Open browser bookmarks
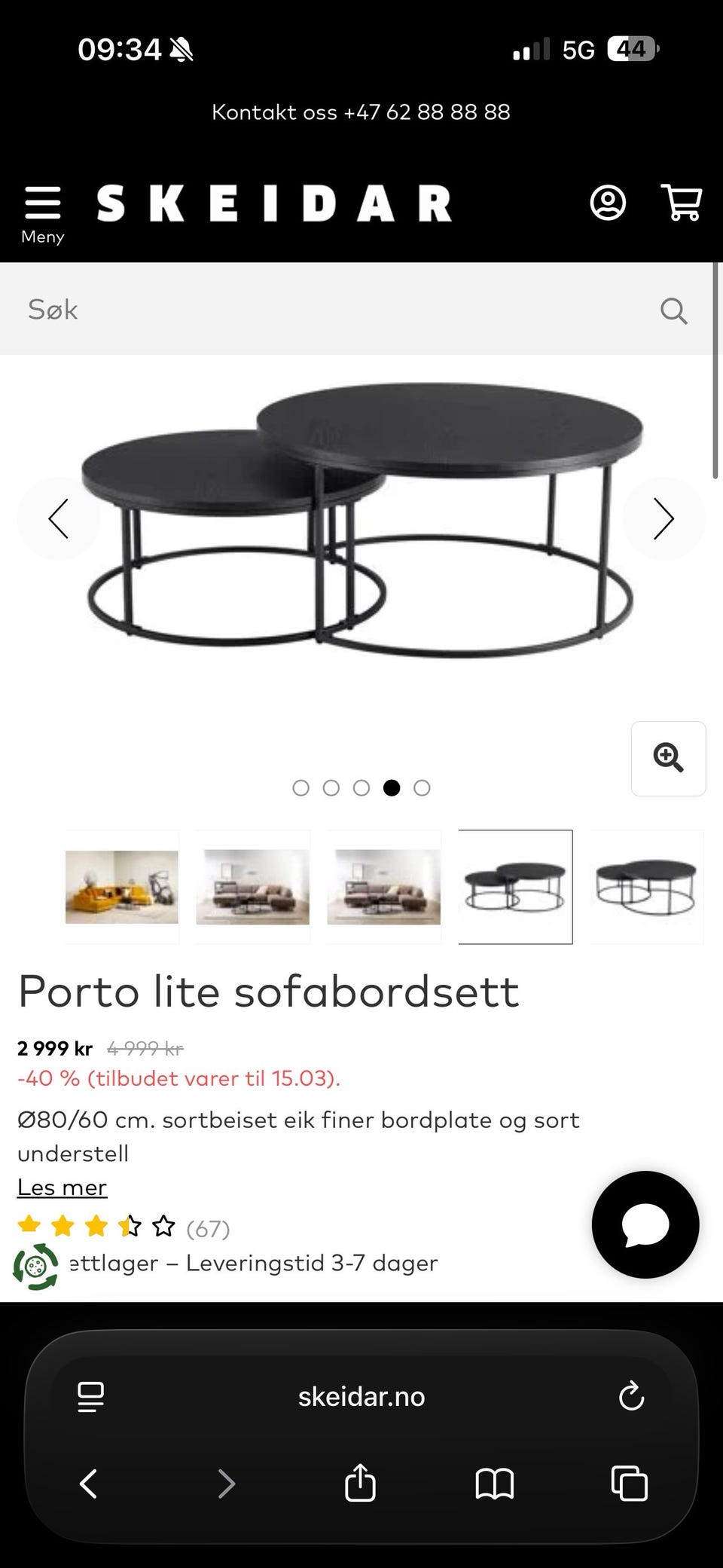723x1568 pixels. 495,1484
